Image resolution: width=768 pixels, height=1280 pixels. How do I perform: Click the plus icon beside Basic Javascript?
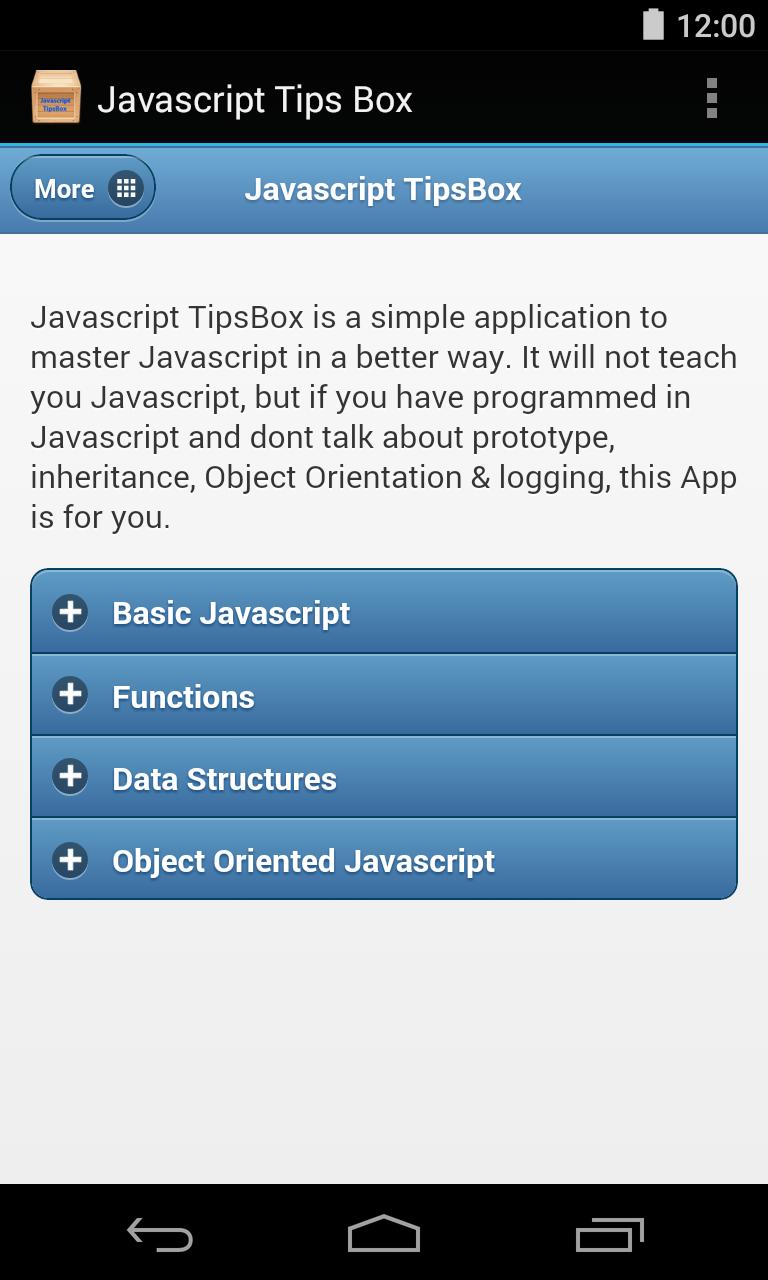[x=69, y=612]
